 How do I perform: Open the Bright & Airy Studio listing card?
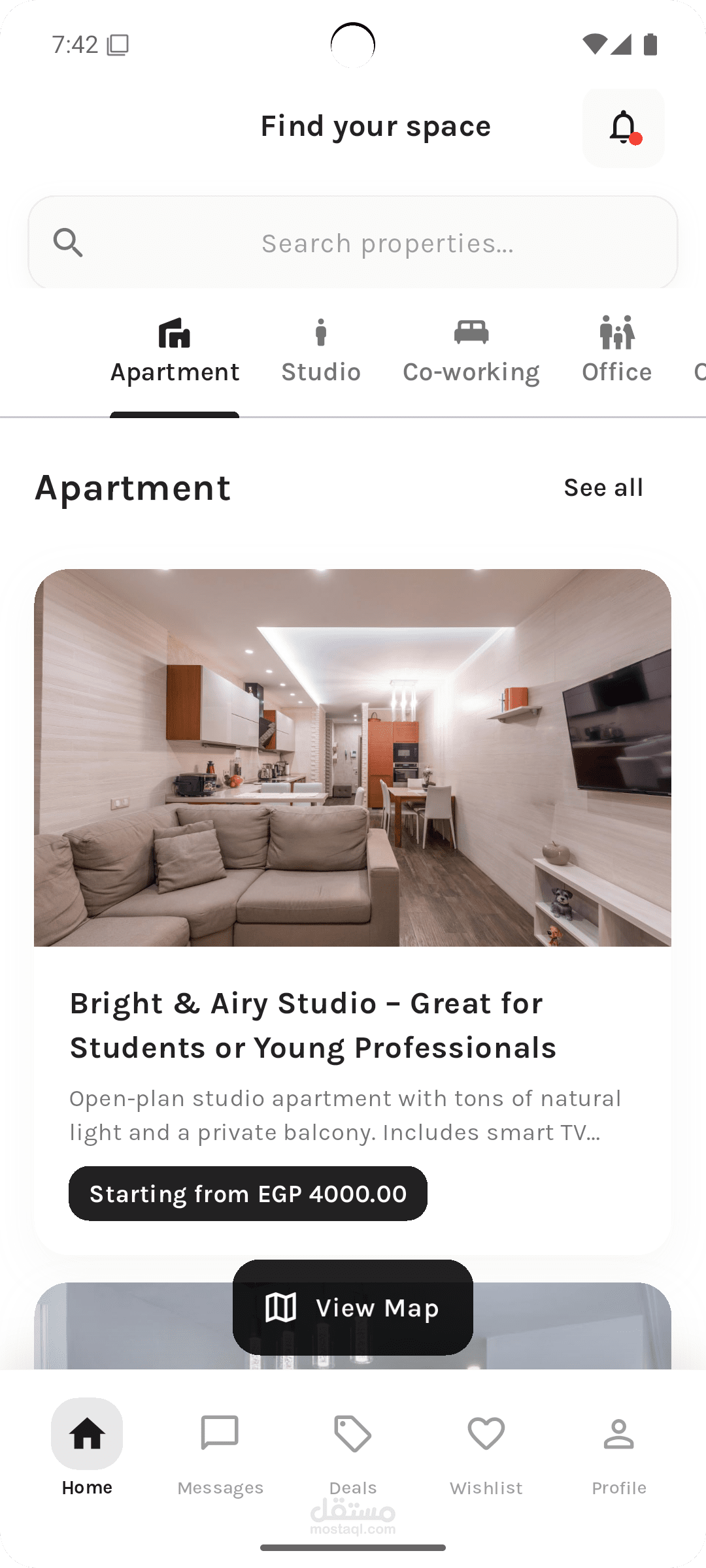353,911
